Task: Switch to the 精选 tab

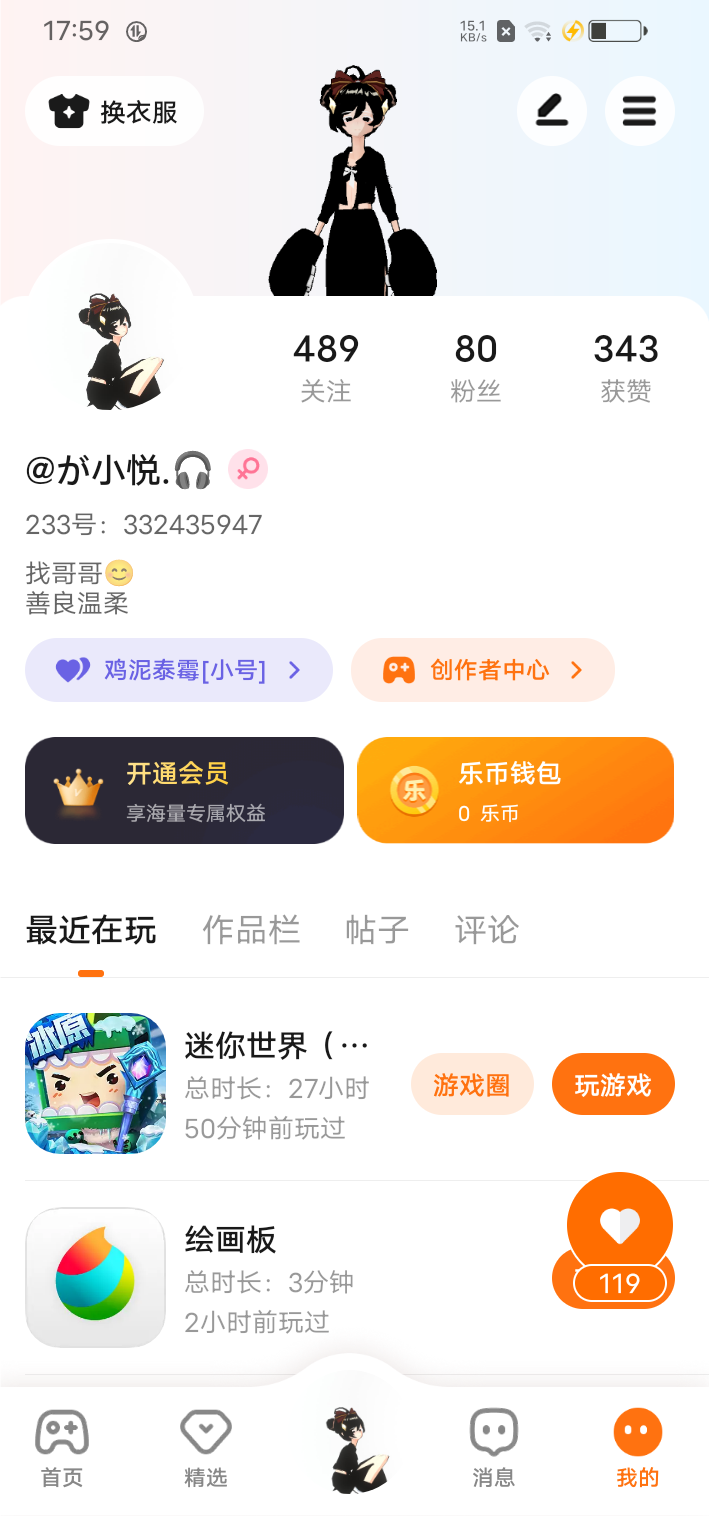Action: [x=206, y=1448]
